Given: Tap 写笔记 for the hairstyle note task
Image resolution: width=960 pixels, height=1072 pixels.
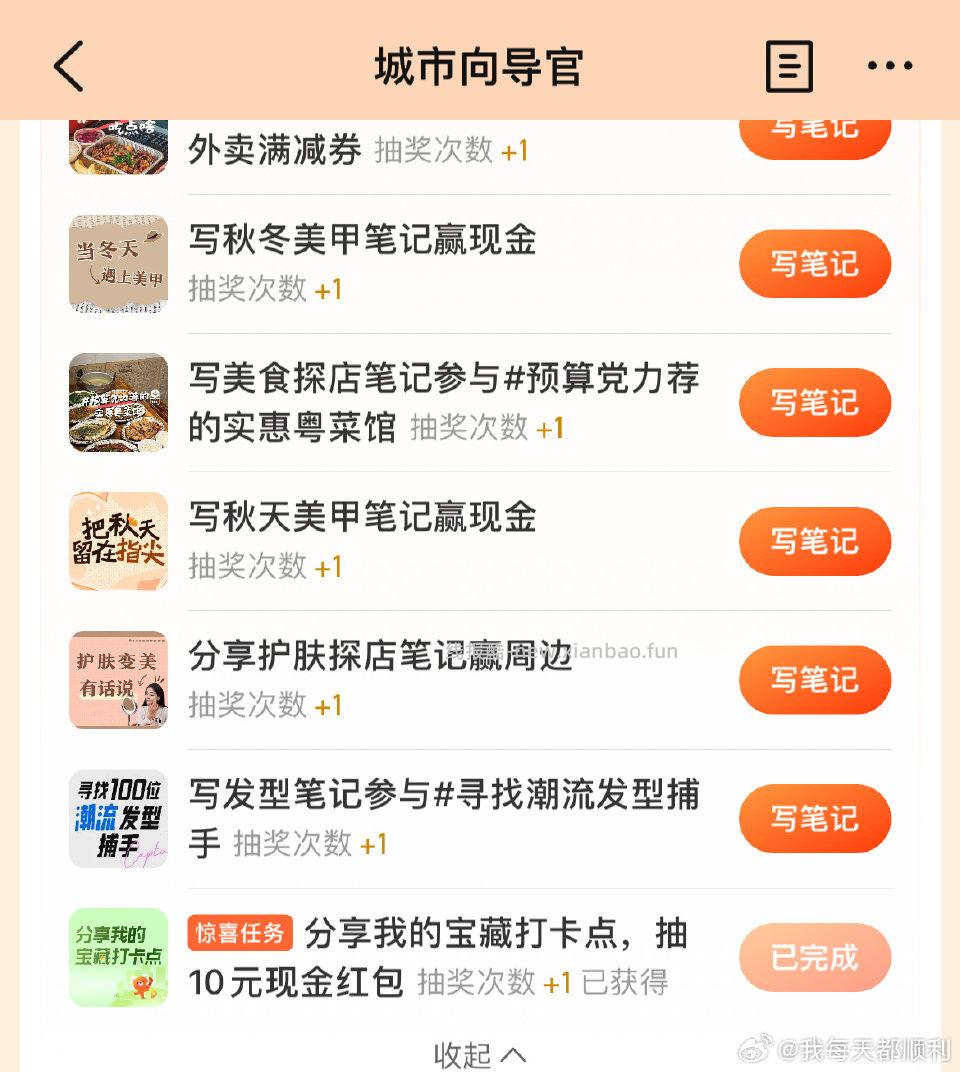Looking at the screenshot, I should click(x=814, y=818).
